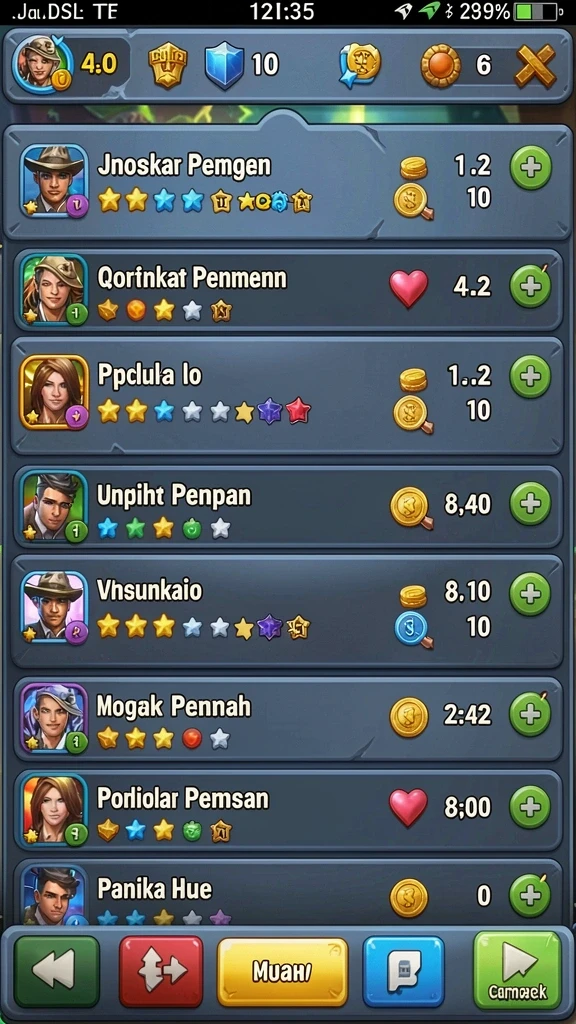Open the Vhsunkaio hero row

click(287, 611)
